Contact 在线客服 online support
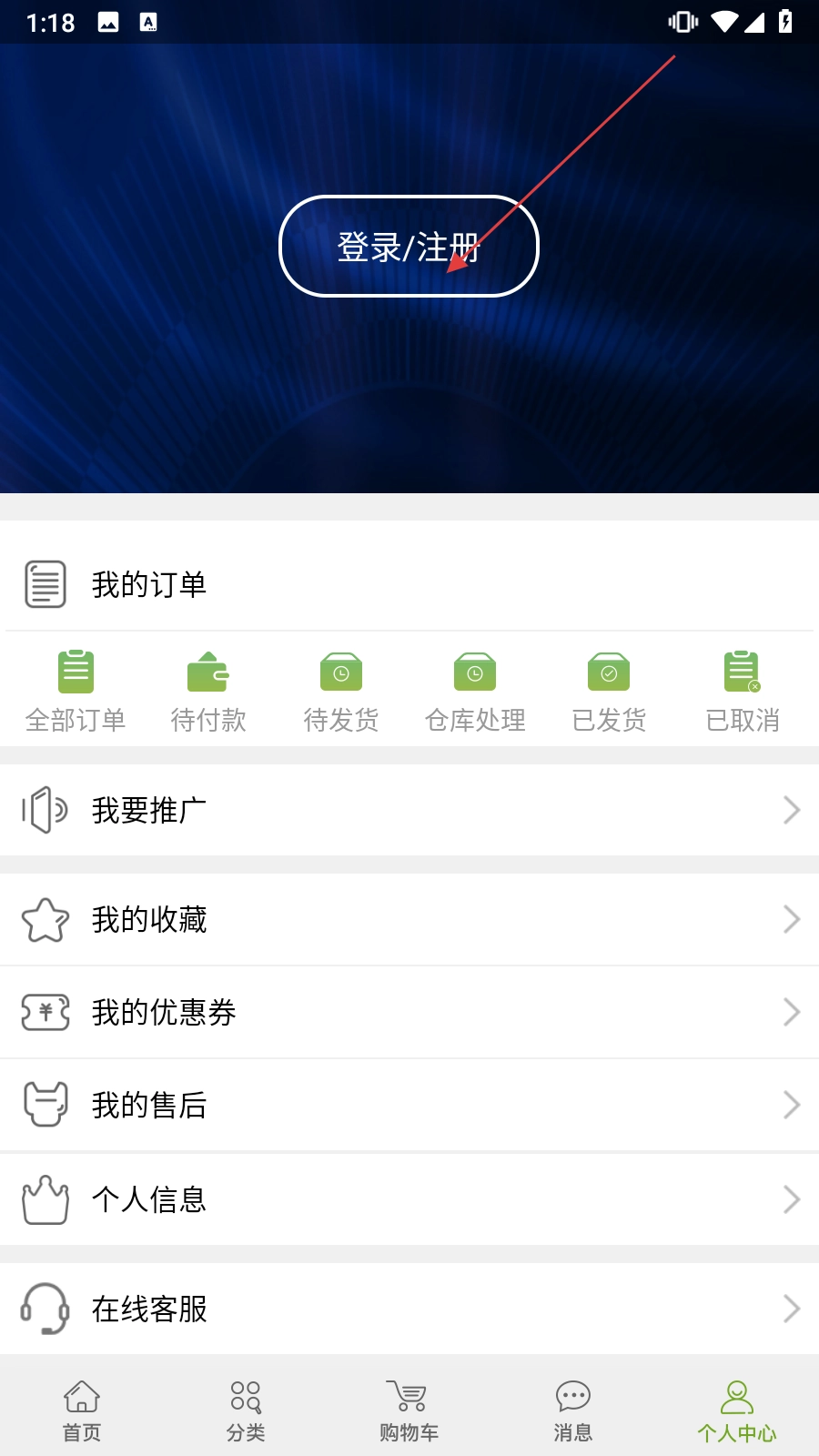Screen dimensions: 819x1456 (409, 1309)
